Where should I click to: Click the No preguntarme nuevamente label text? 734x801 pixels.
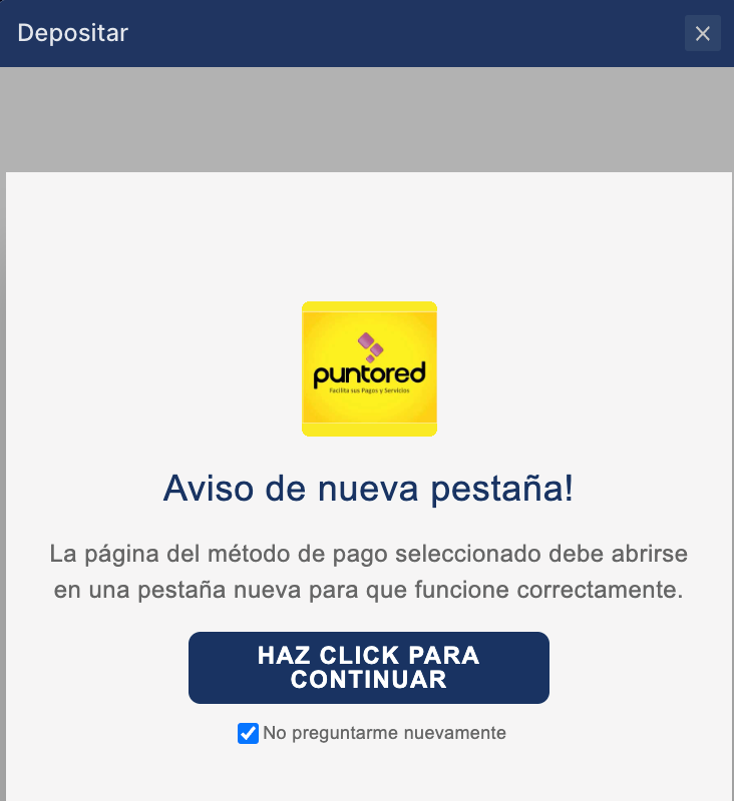384,733
